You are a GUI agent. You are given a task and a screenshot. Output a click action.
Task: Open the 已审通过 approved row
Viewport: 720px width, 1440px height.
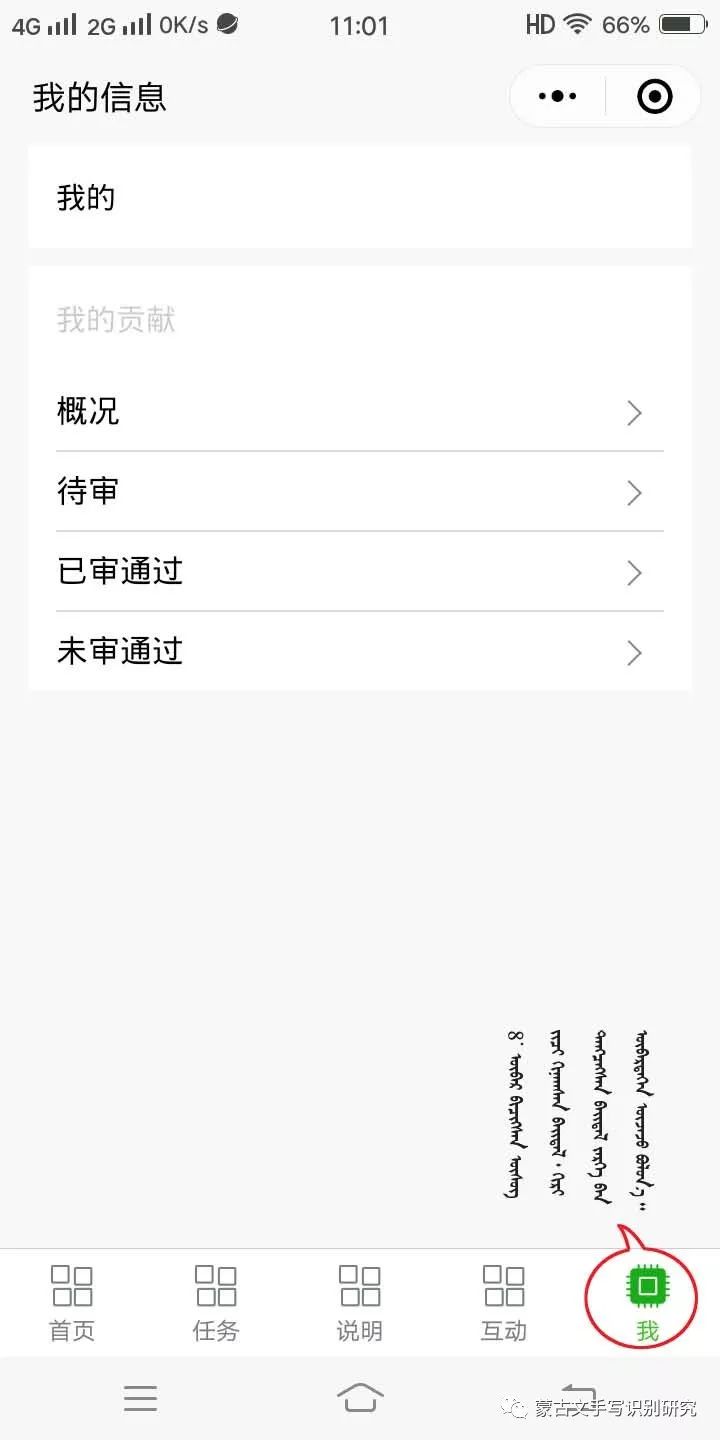click(360, 572)
